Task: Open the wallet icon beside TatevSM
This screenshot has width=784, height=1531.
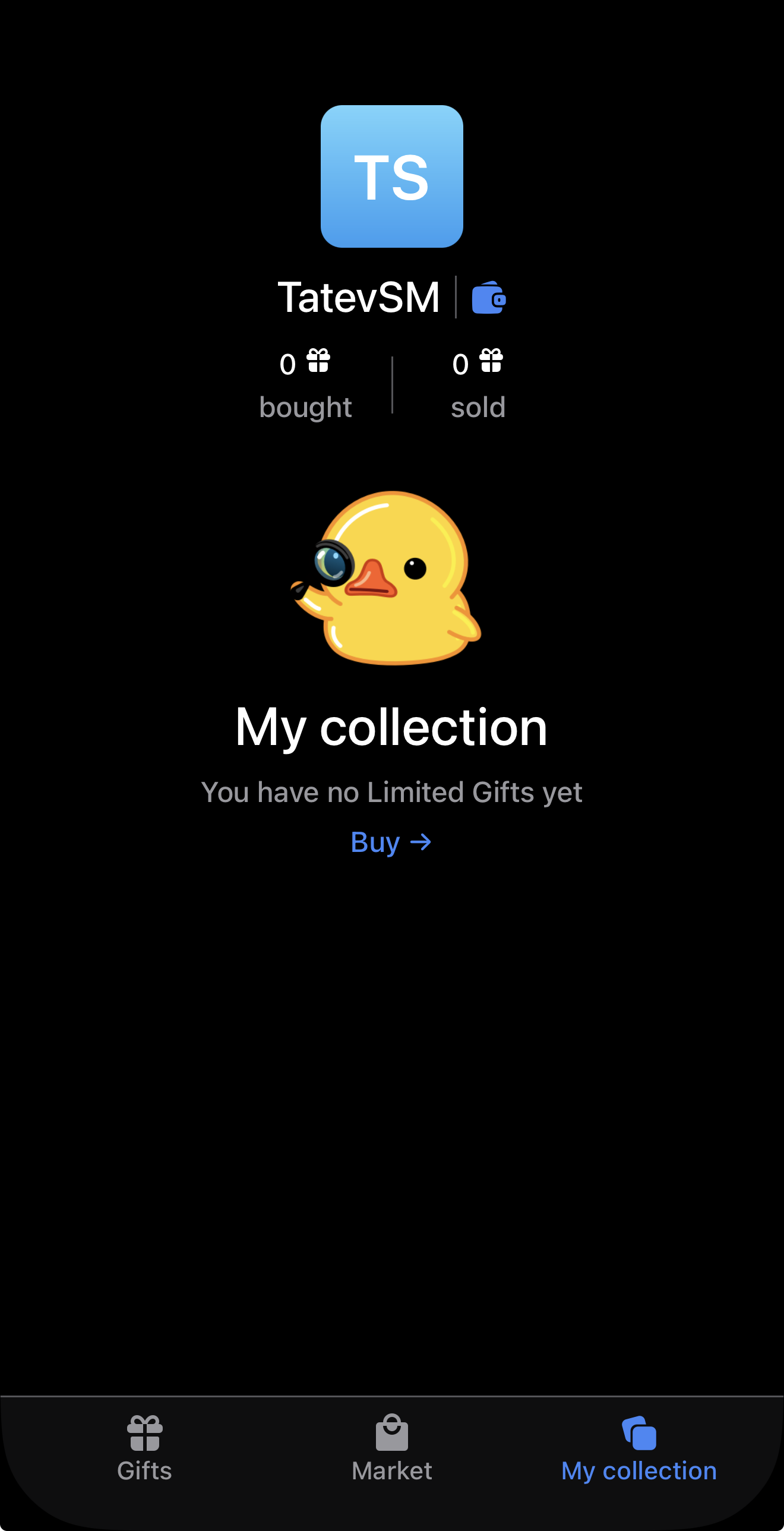Action: click(x=489, y=297)
